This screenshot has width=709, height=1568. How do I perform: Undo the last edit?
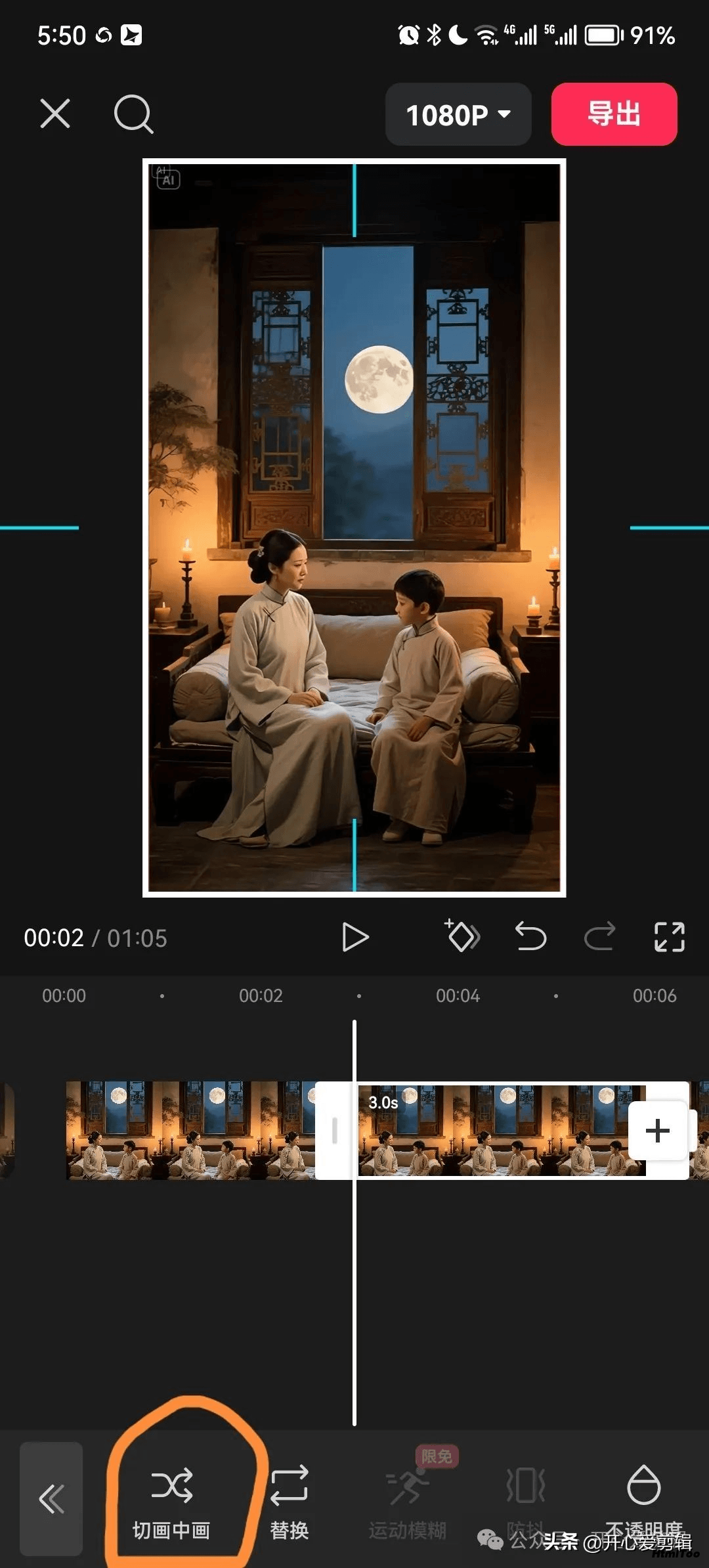click(x=530, y=937)
